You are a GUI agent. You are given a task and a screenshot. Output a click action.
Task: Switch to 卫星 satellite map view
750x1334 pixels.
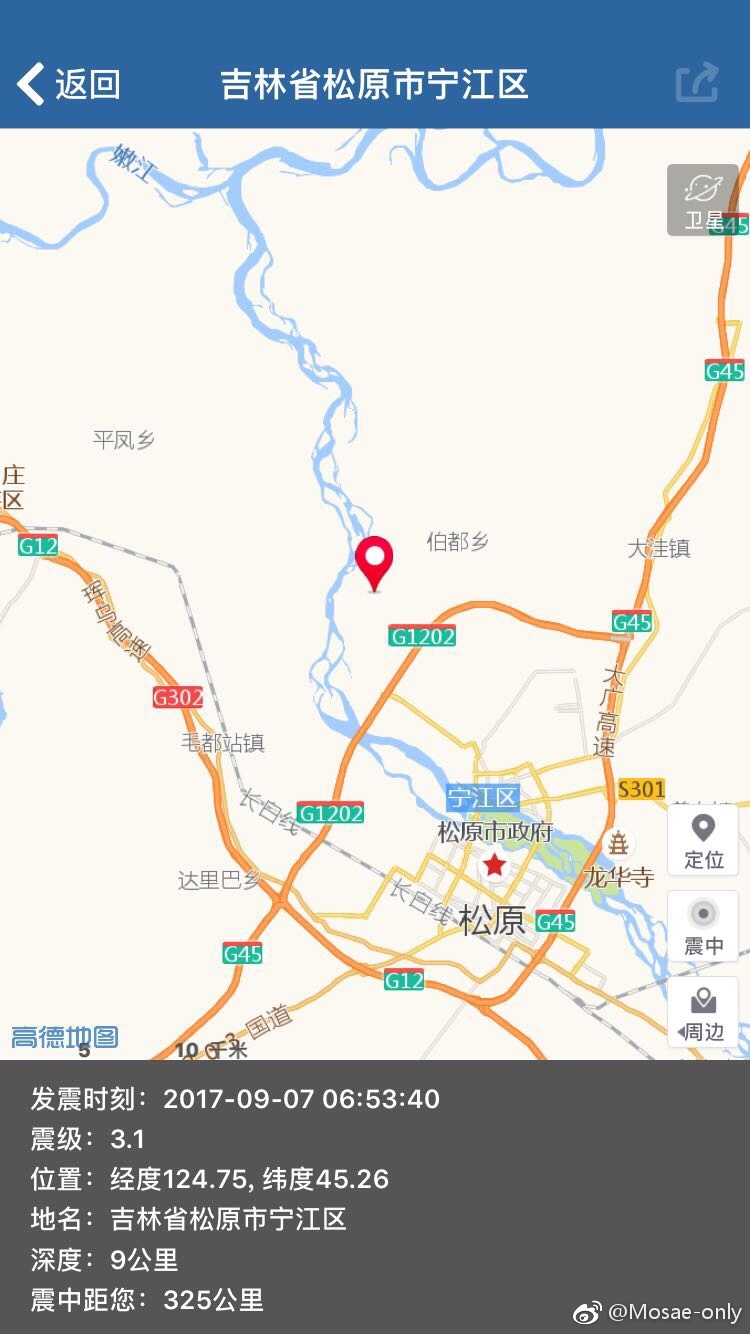(703, 201)
